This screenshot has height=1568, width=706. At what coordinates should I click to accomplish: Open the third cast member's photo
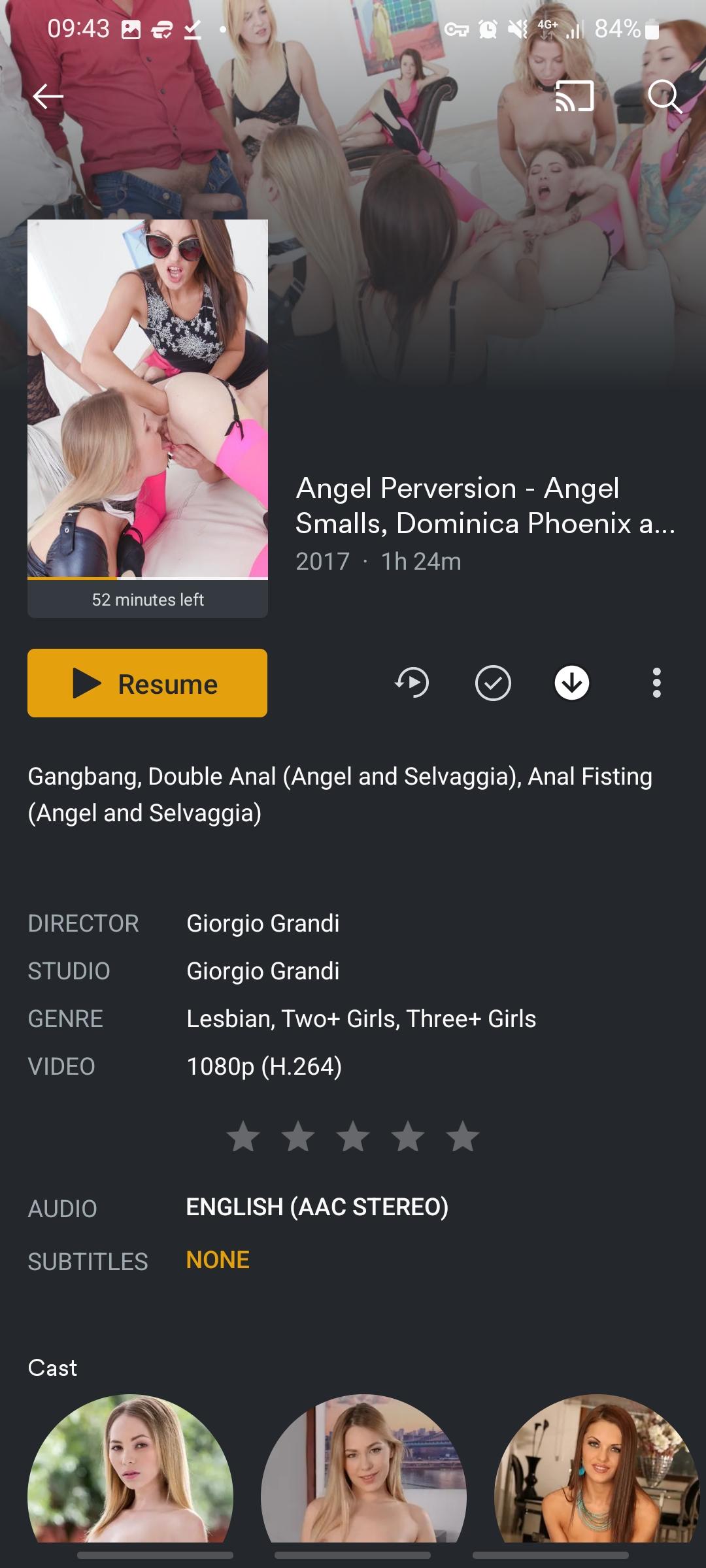(596, 1470)
